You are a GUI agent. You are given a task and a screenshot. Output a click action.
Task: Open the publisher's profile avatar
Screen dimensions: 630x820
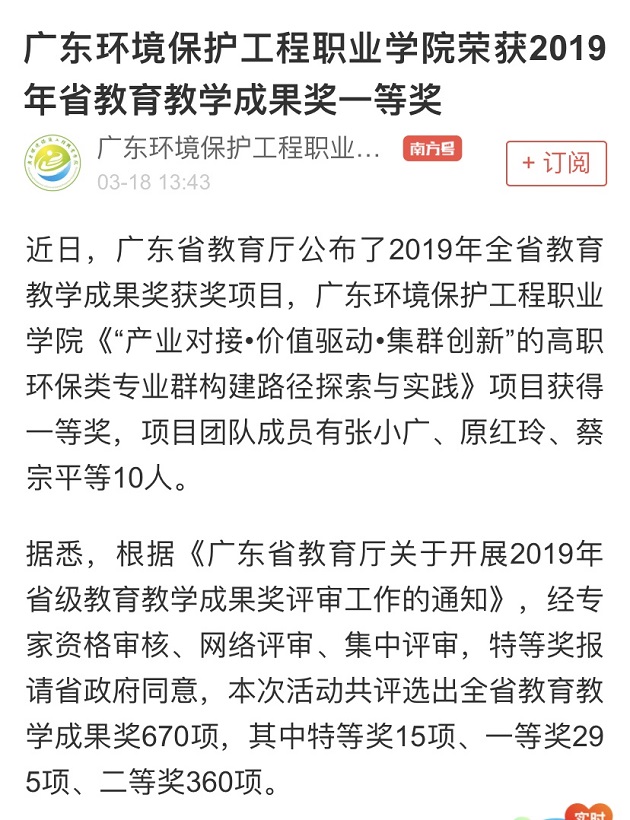pos(53,164)
